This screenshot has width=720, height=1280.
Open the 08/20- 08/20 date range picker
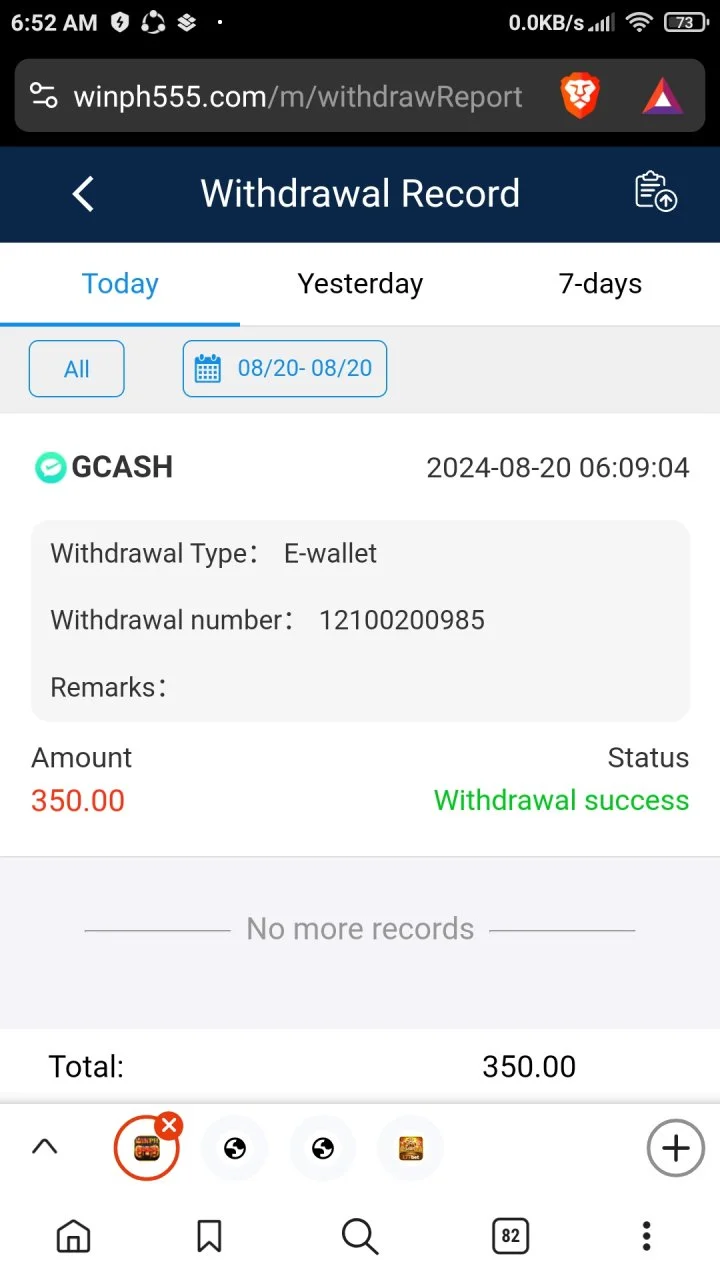[x=285, y=369]
